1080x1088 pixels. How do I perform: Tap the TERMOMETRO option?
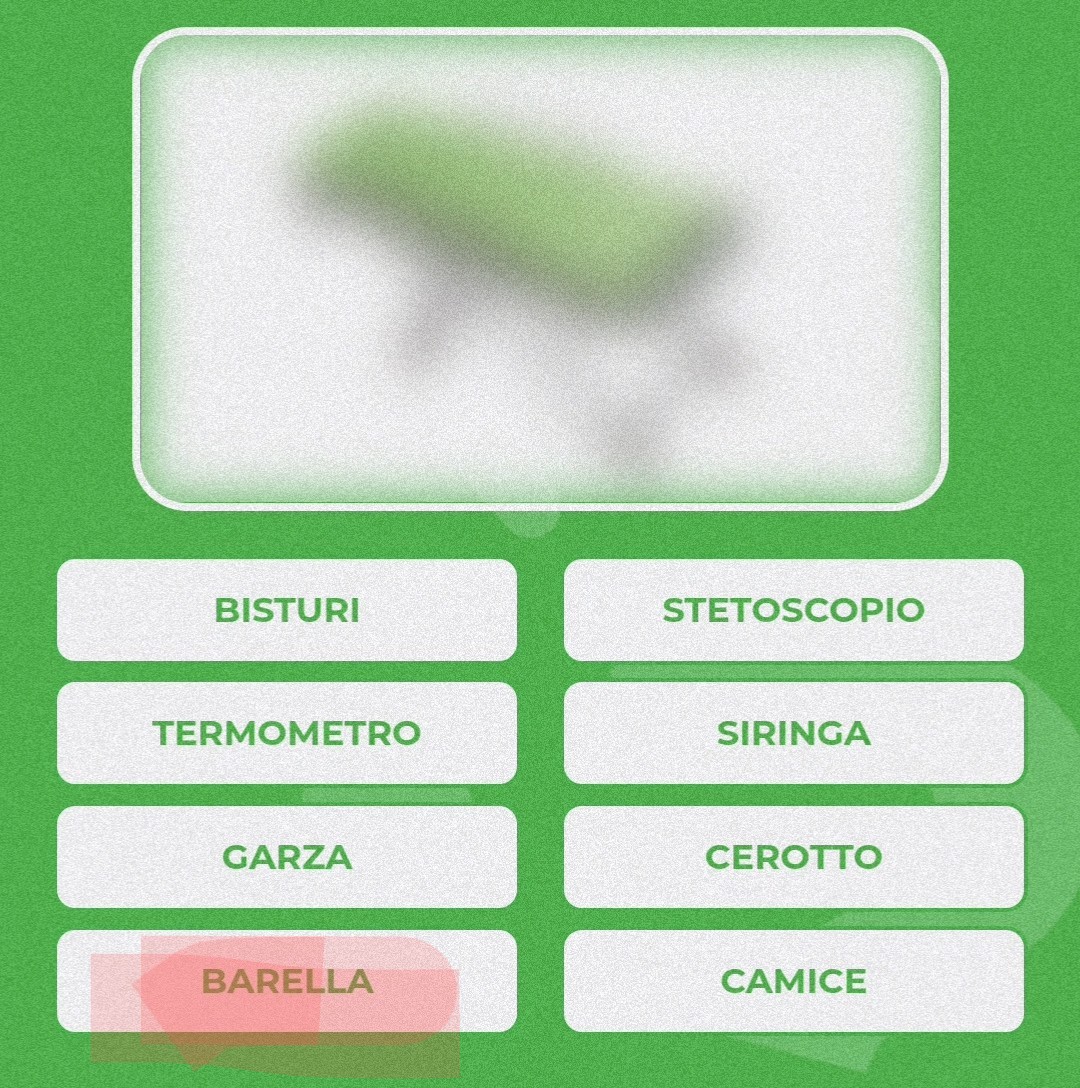[x=287, y=733]
